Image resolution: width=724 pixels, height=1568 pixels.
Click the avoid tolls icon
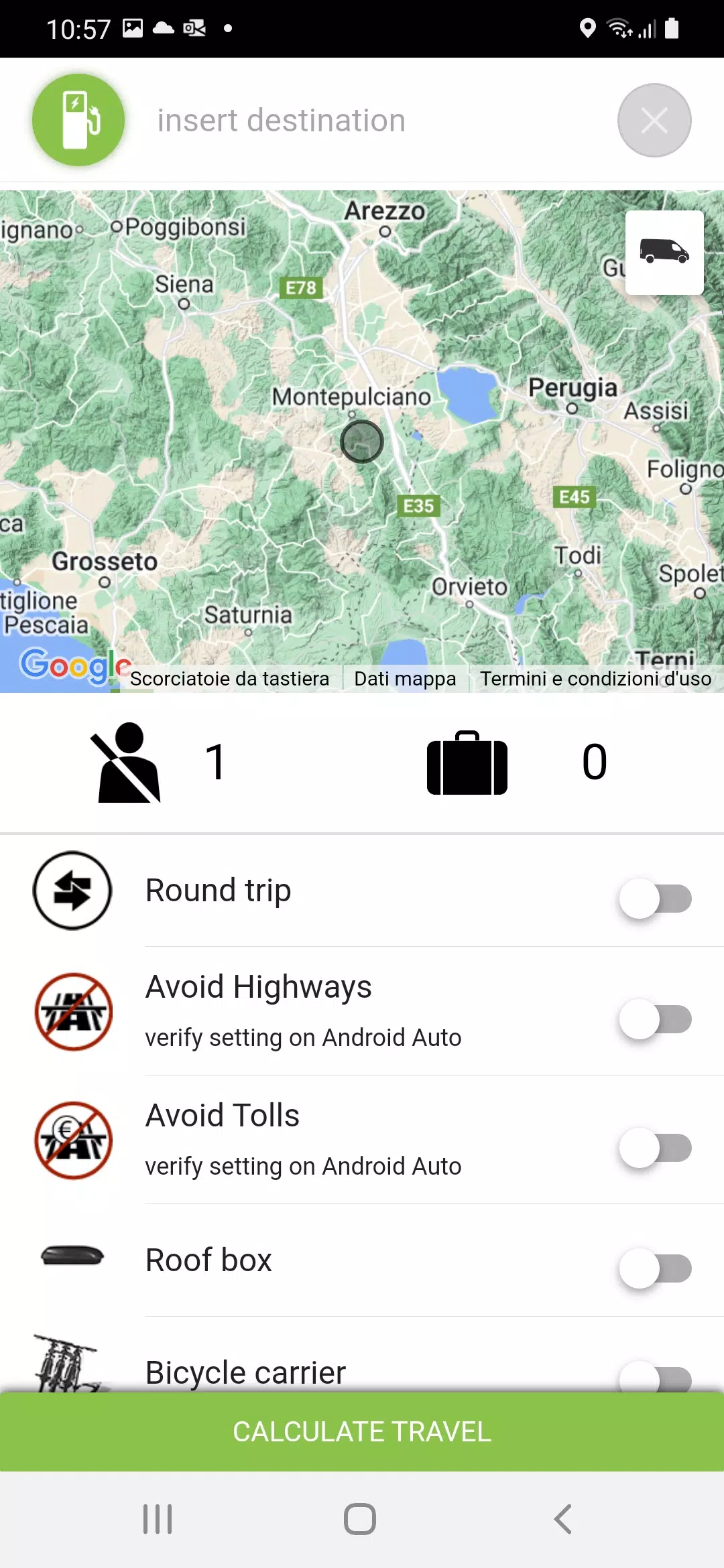click(x=72, y=1141)
